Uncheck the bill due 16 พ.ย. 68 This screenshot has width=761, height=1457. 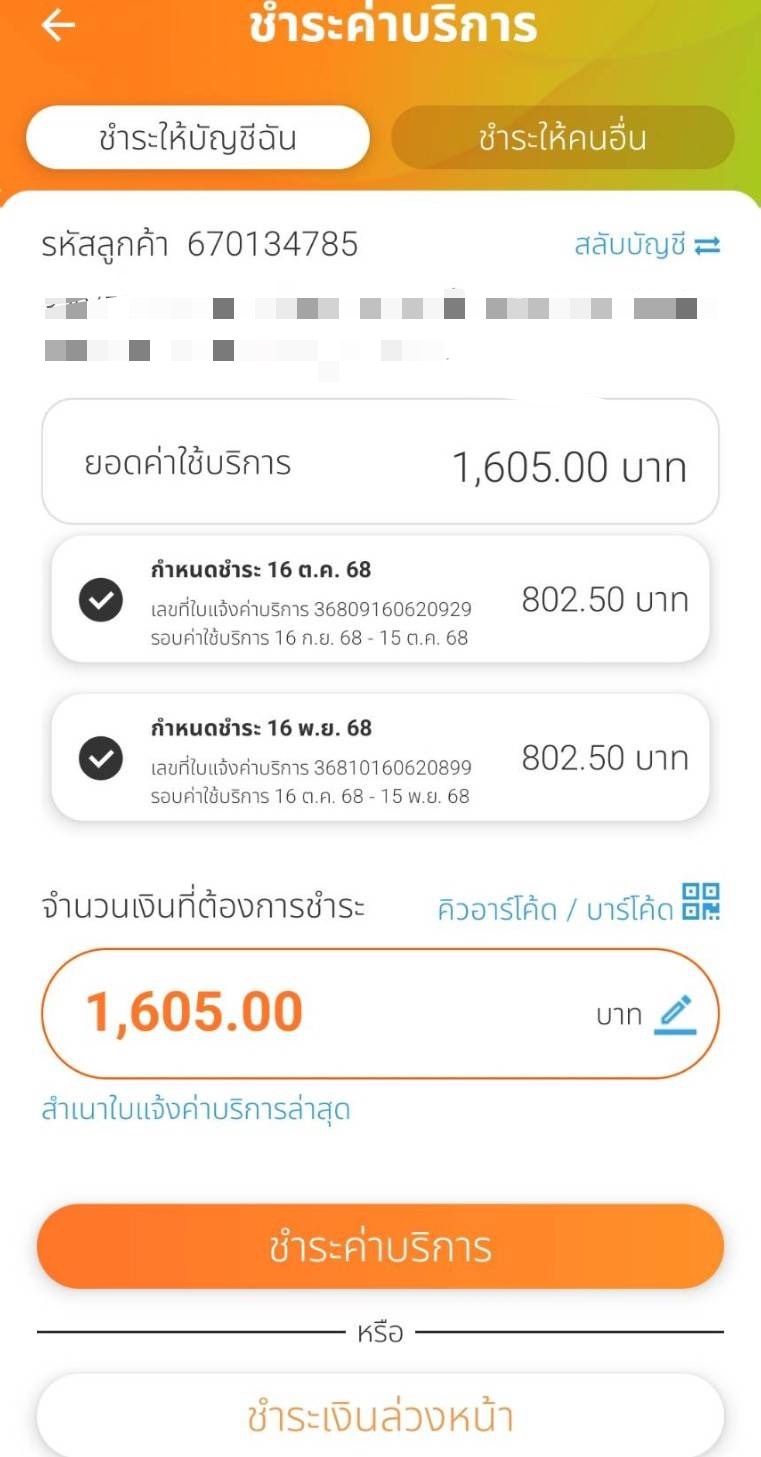[101, 758]
